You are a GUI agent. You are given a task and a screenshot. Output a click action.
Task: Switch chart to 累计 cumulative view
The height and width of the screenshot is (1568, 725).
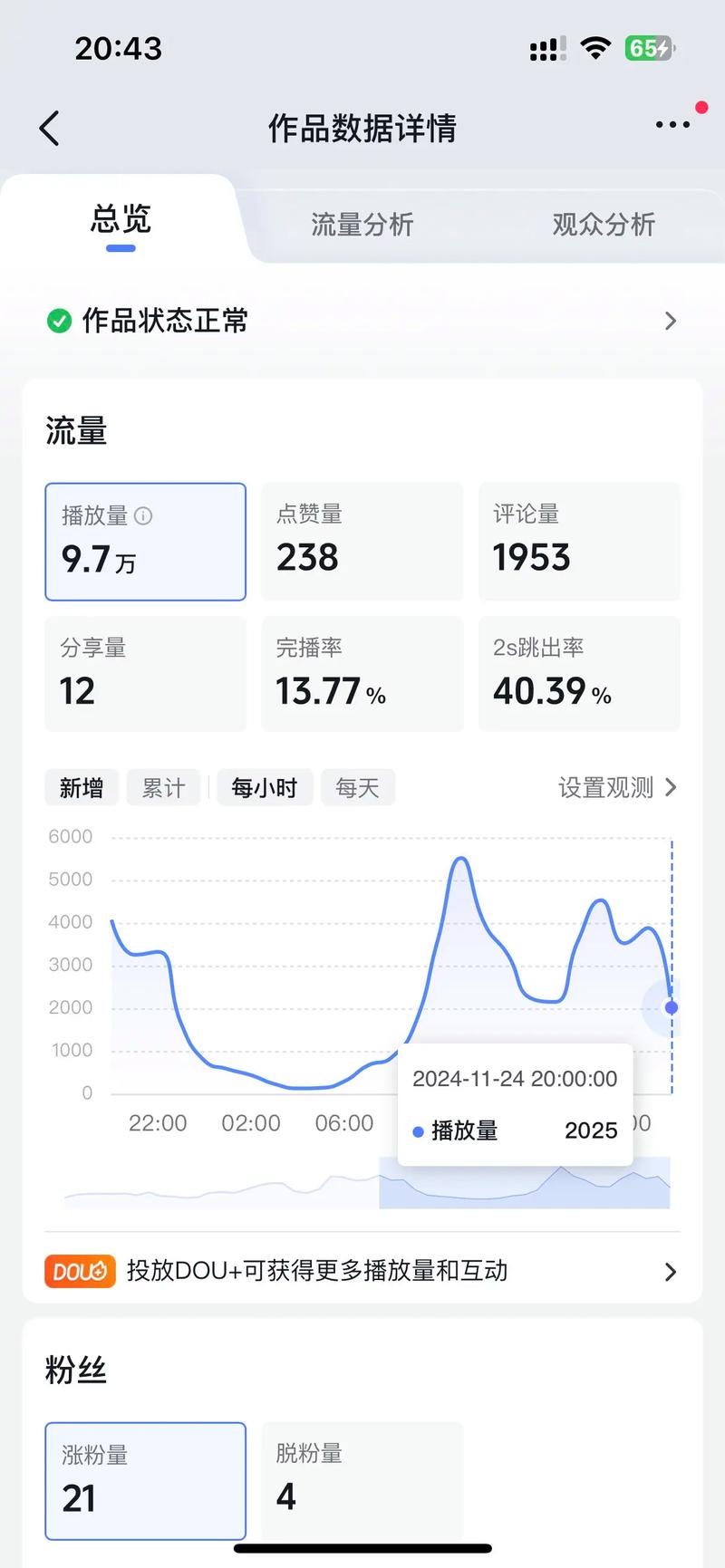pyautogui.click(x=163, y=787)
